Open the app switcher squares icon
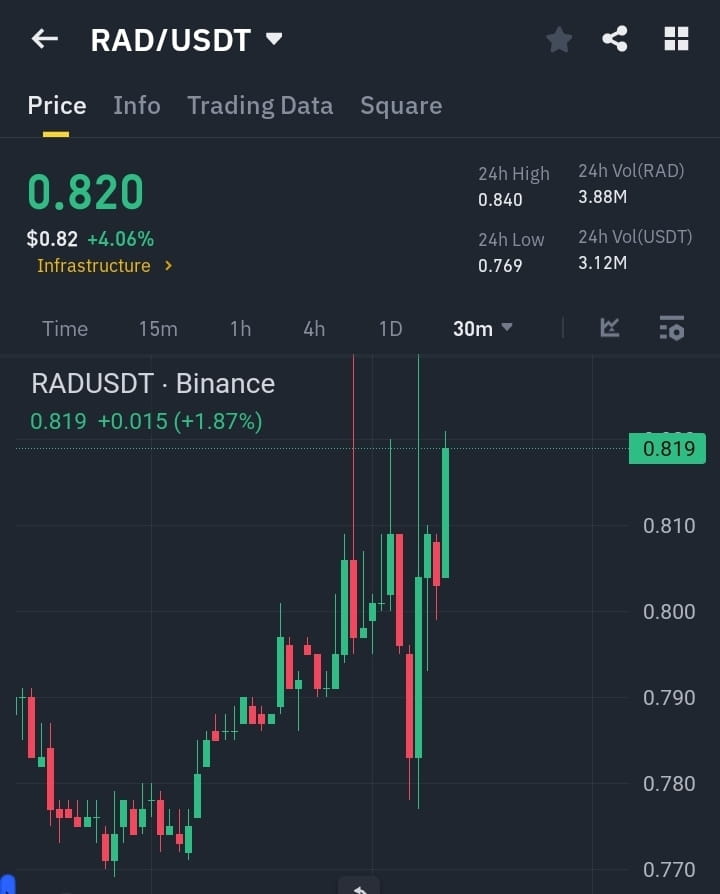This screenshot has height=894, width=720. click(x=677, y=39)
